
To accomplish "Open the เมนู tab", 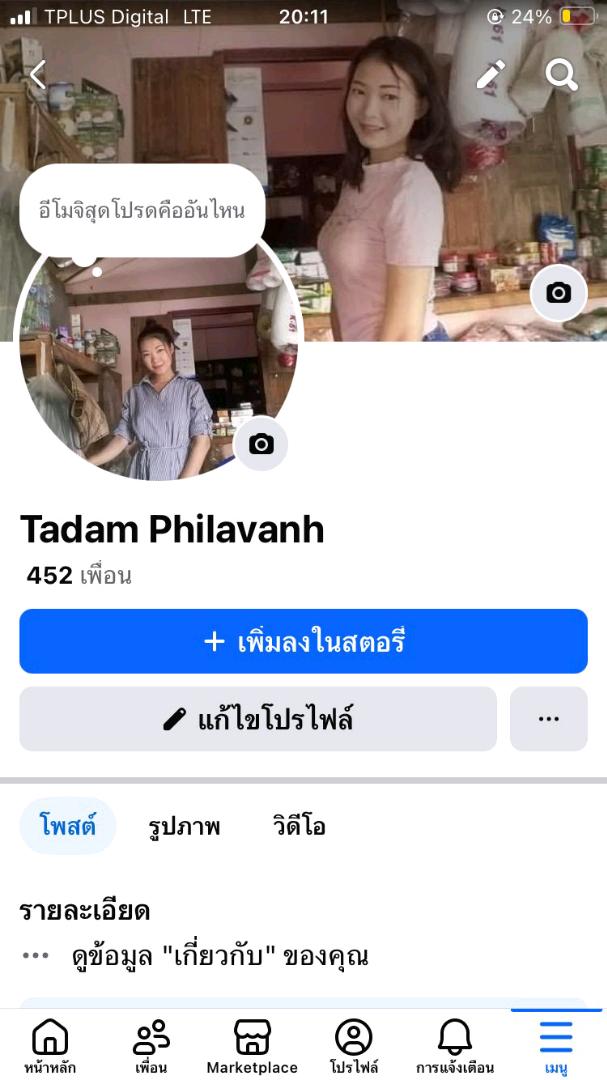I will tap(556, 1046).
